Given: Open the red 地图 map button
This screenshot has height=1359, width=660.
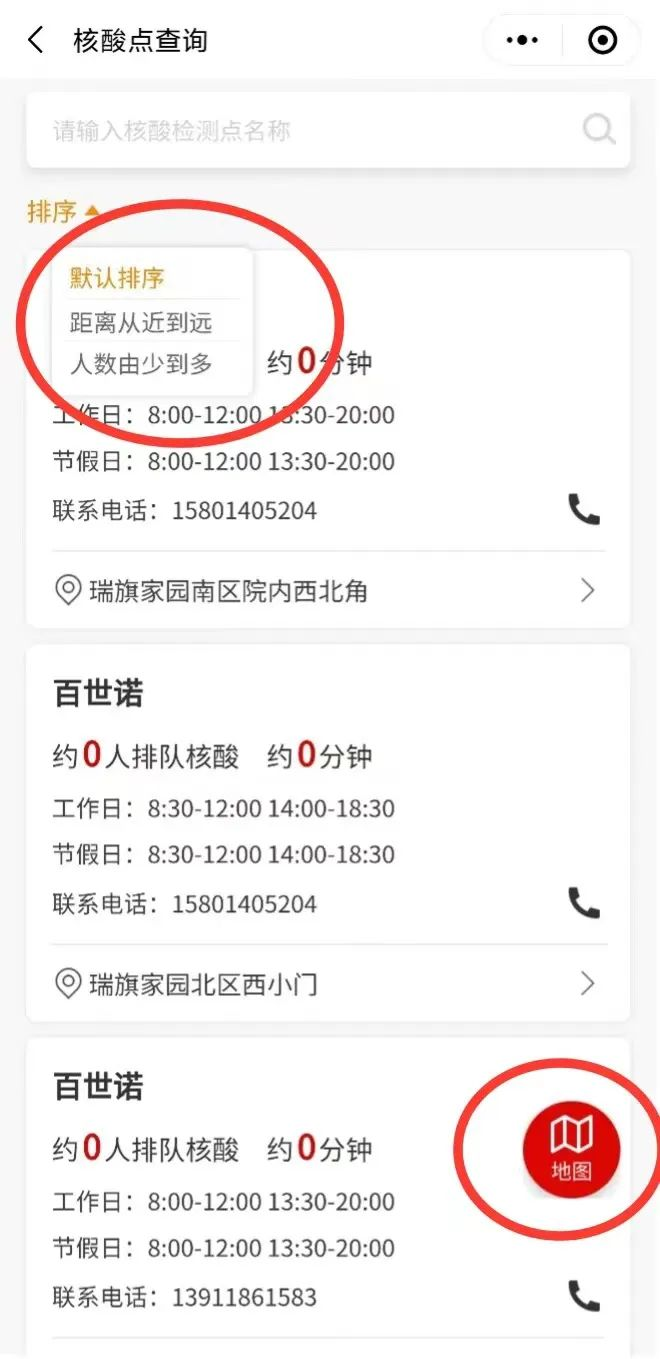Looking at the screenshot, I should pyautogui.click(x=572, y=1146).
